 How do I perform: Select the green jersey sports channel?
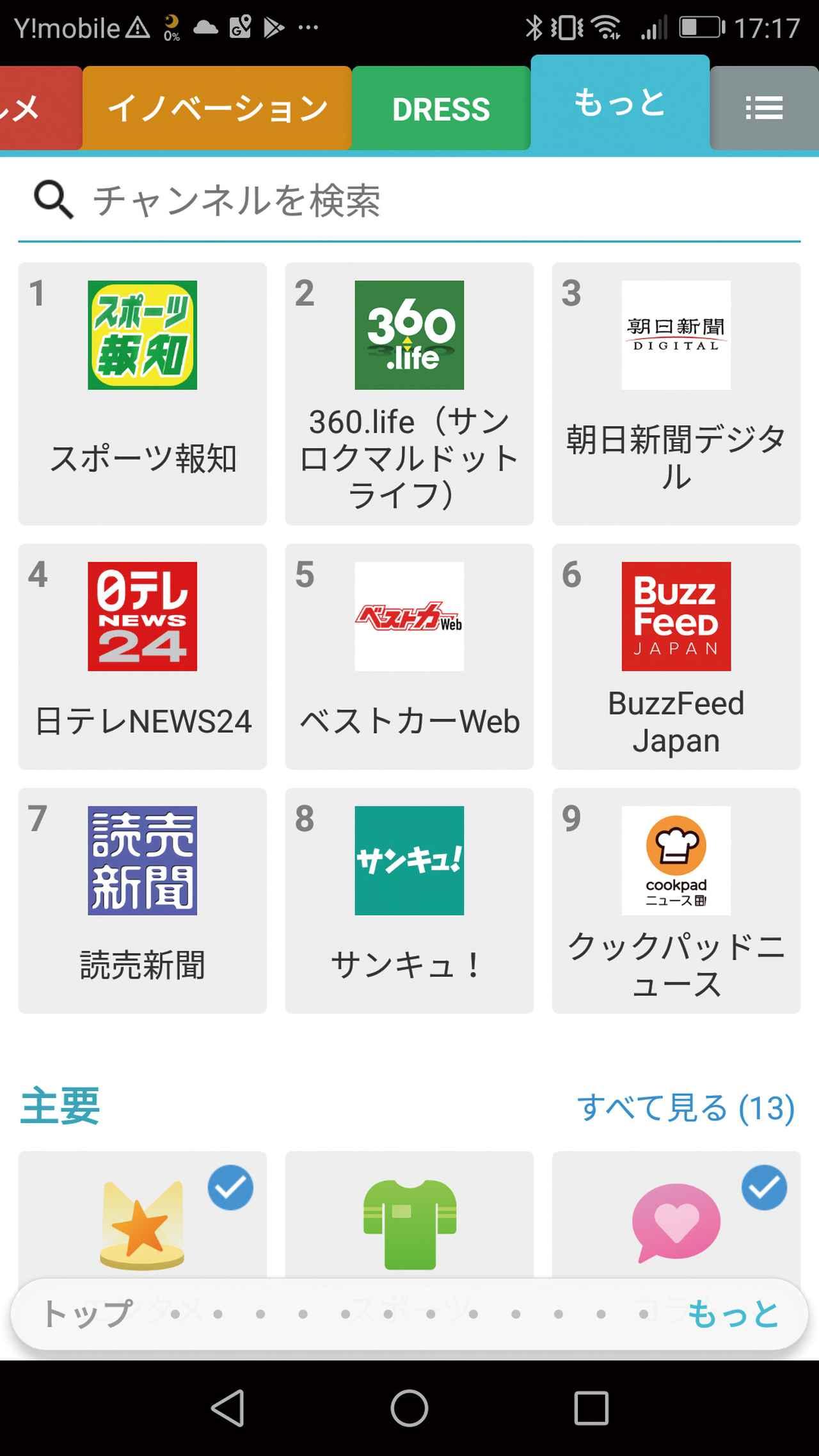(x=409, y=1222)
